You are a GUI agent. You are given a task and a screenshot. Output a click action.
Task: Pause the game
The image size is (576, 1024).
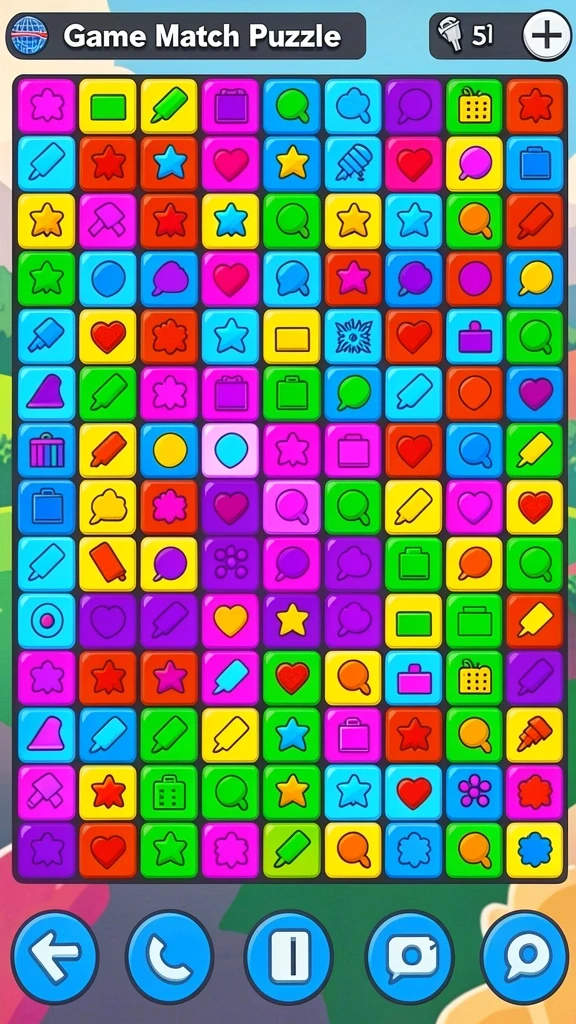point(289,957)
